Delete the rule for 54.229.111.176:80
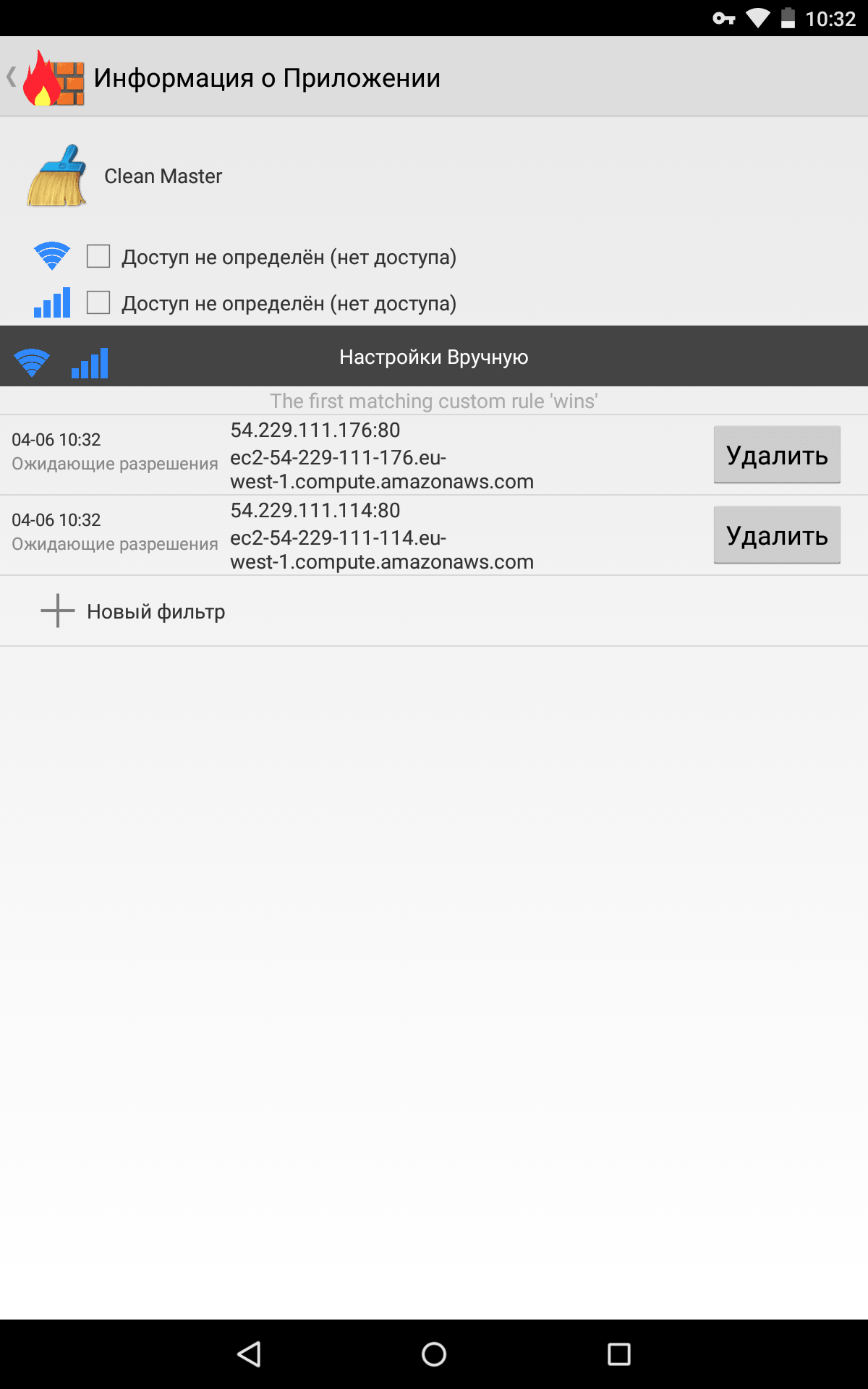868x1389 pixels. point(776,455)
